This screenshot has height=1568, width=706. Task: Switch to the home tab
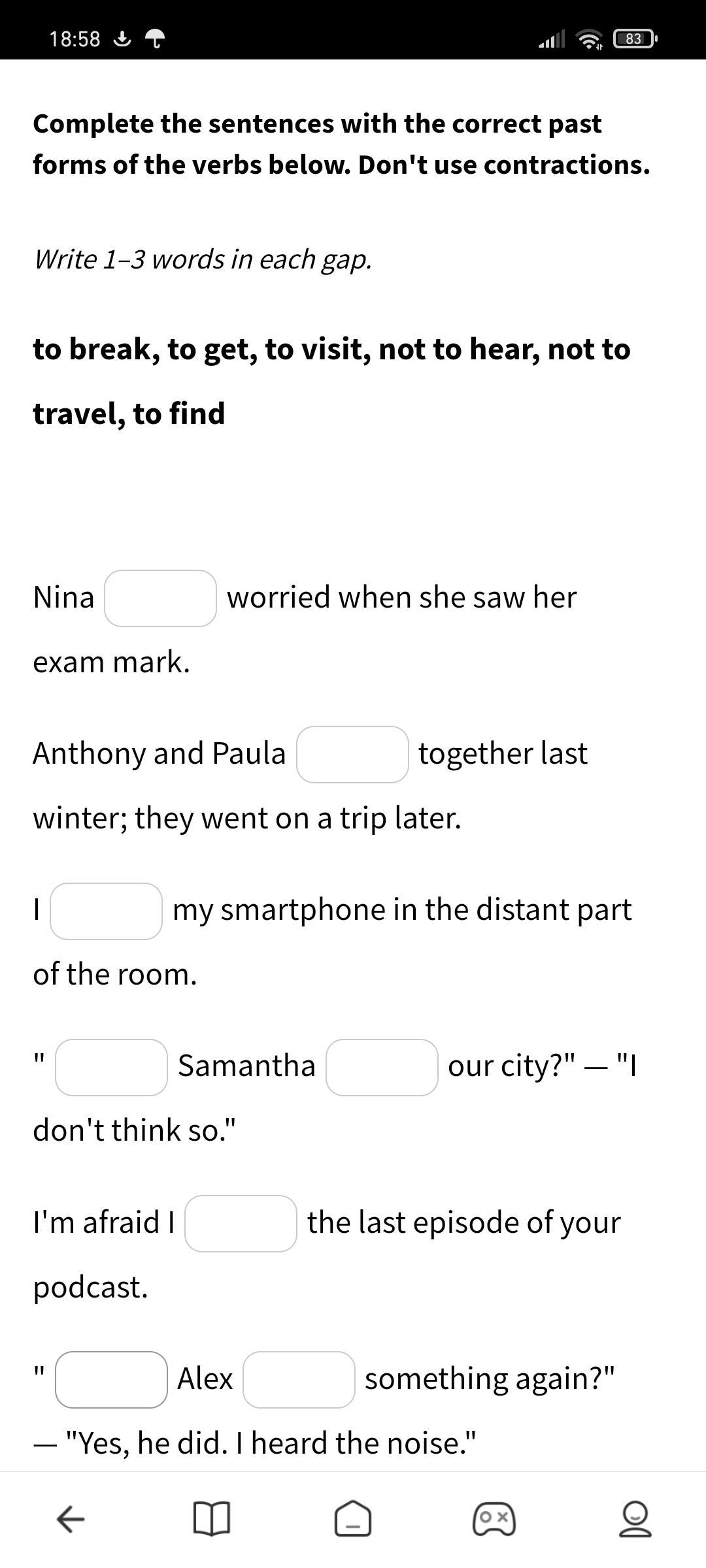coord(353,1519)
